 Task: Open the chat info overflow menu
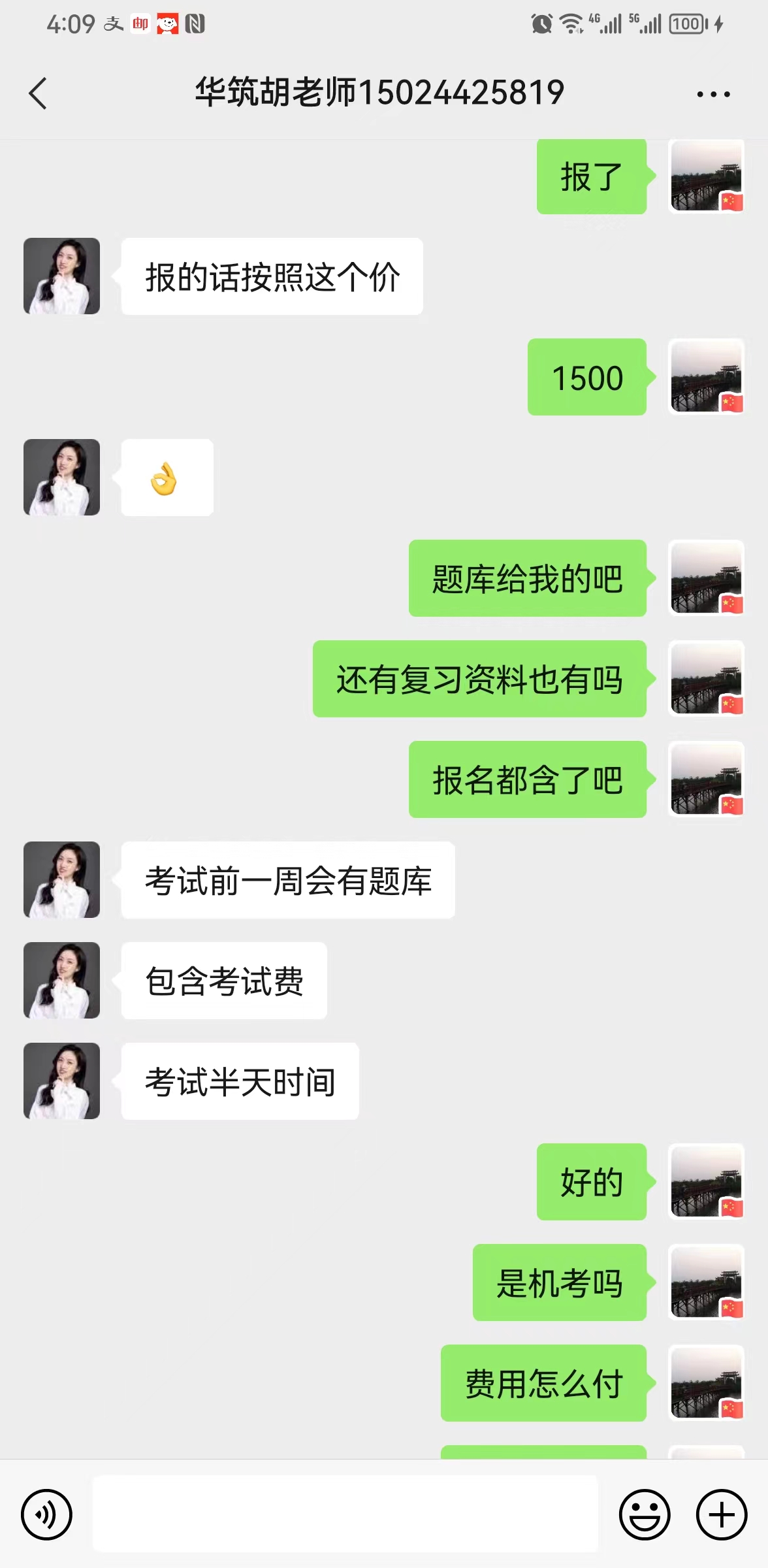click(x=713, y=94)
